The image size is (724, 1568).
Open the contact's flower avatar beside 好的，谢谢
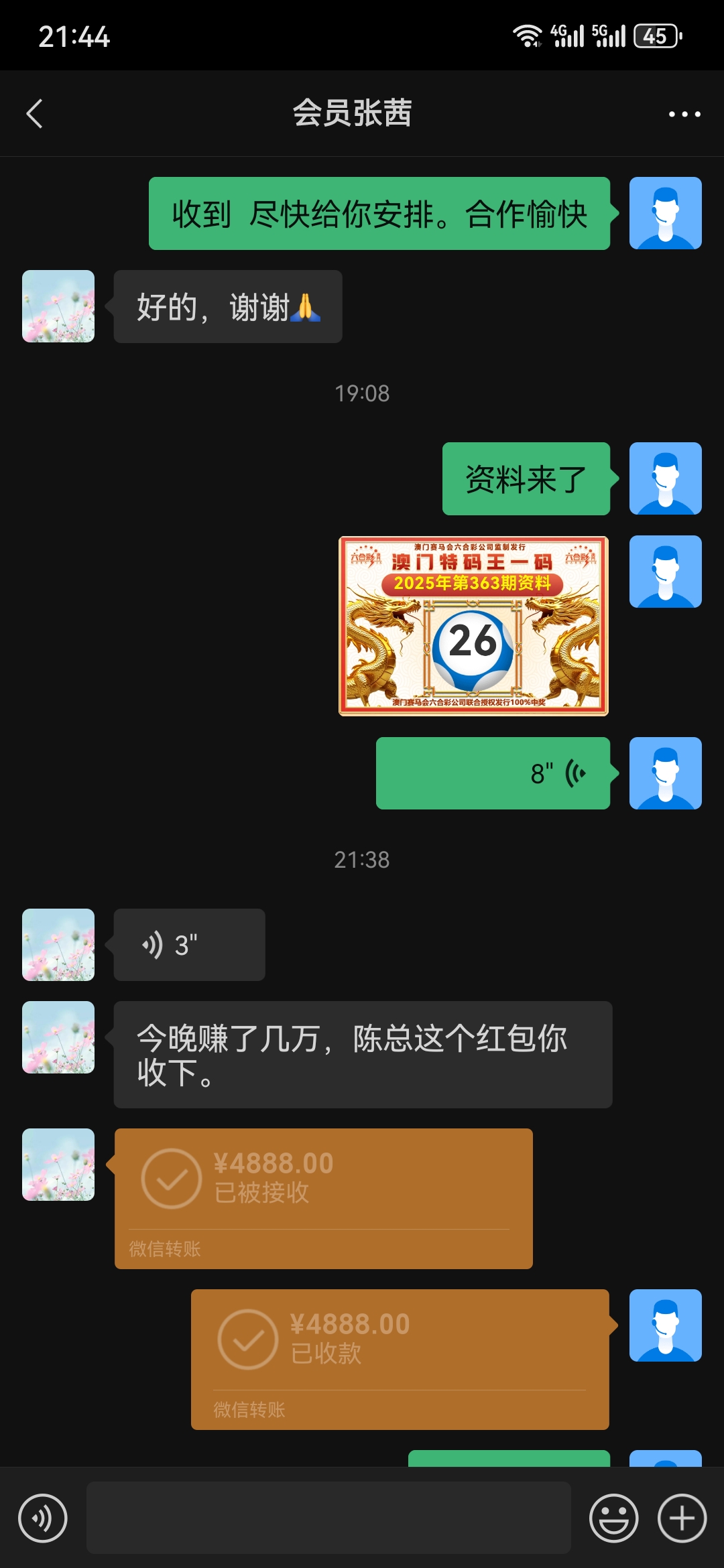click(58, 306)
